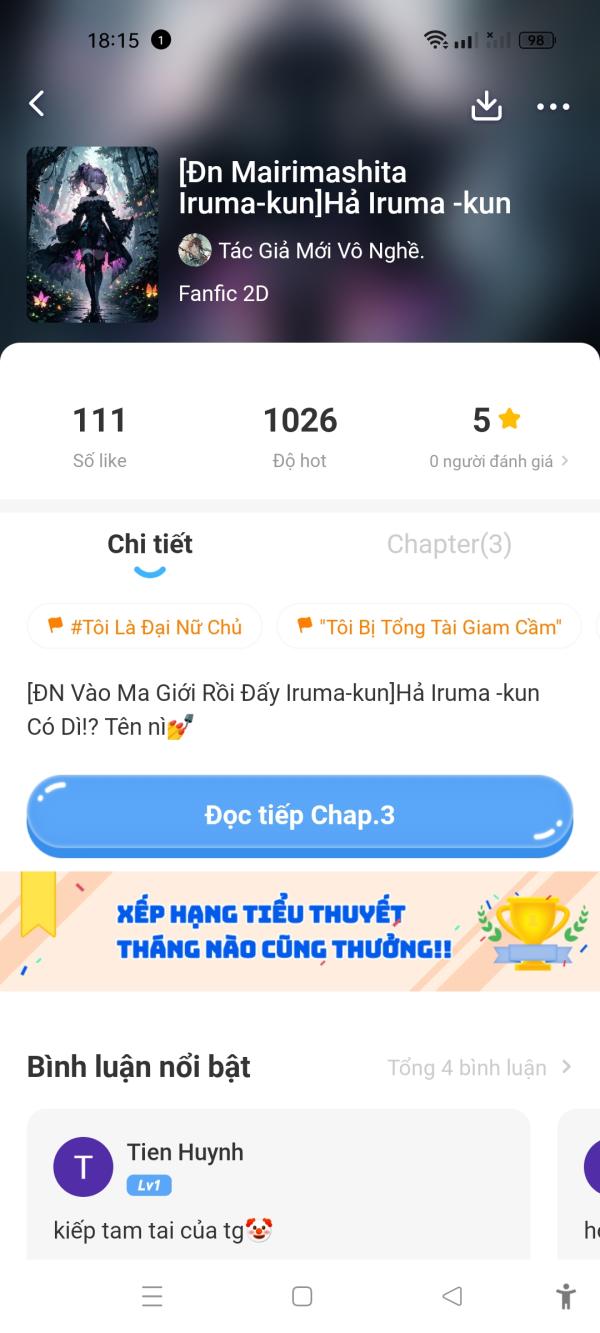Viewport: 600px width, 1333px height.
Task: Select the Chi tiết tab
Action: [150, 544]
